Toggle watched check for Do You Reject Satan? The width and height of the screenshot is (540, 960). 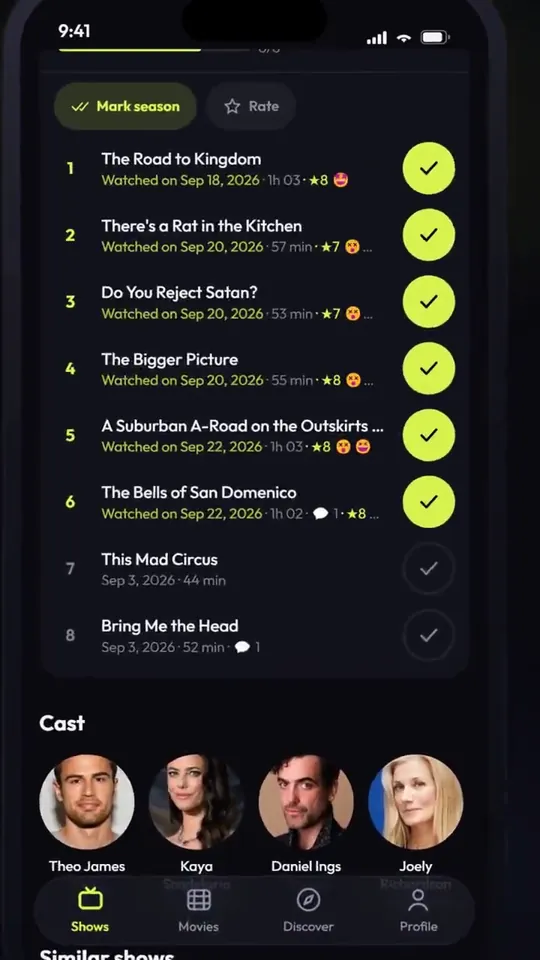coord(429,302)
